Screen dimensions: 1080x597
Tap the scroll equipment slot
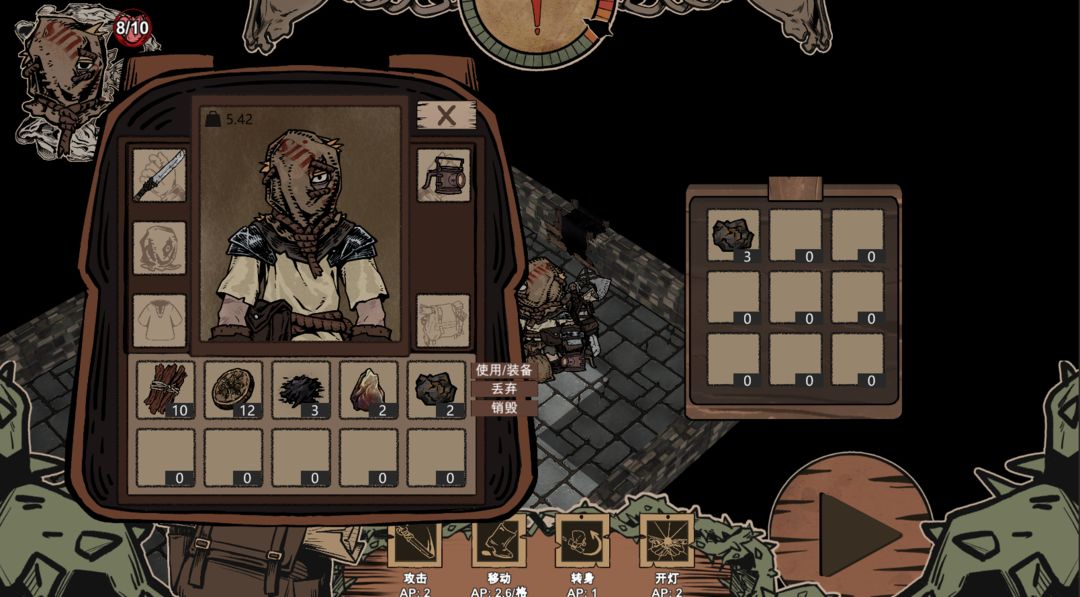point(443,320)
